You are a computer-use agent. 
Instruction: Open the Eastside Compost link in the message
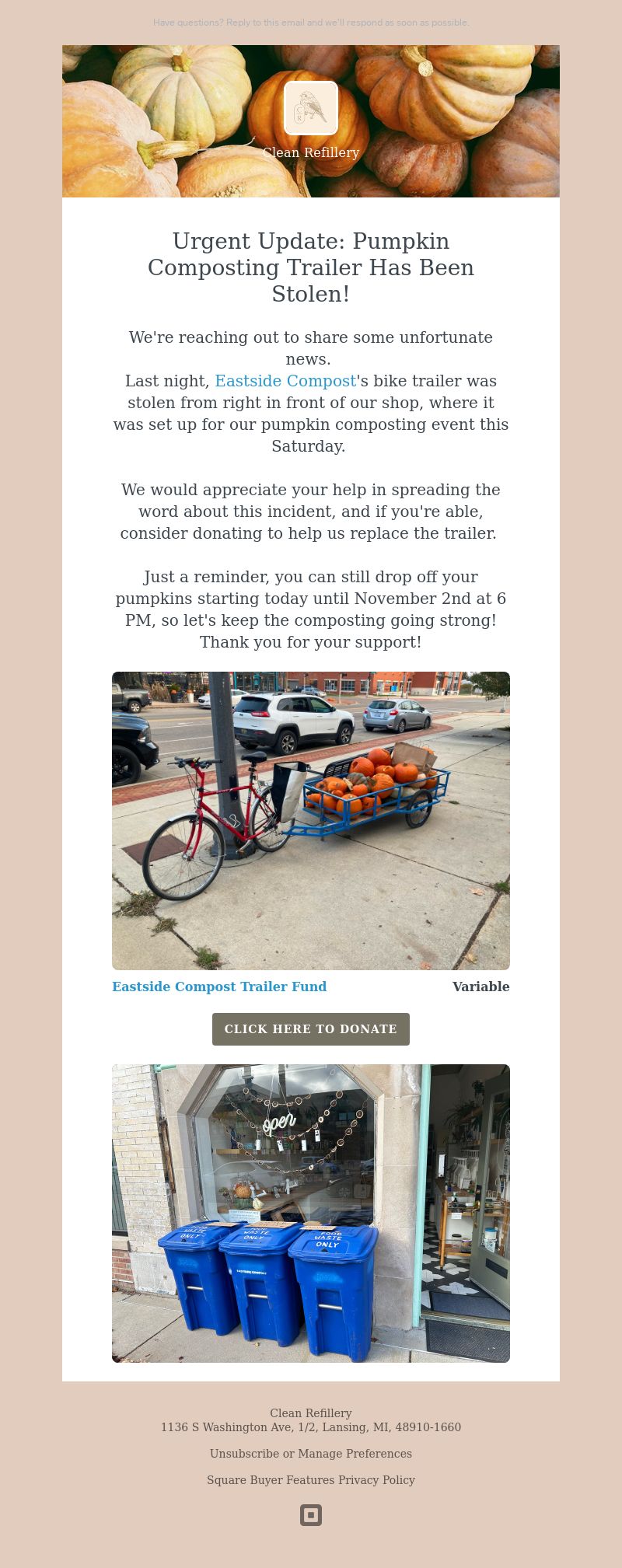tap(285, 381)
